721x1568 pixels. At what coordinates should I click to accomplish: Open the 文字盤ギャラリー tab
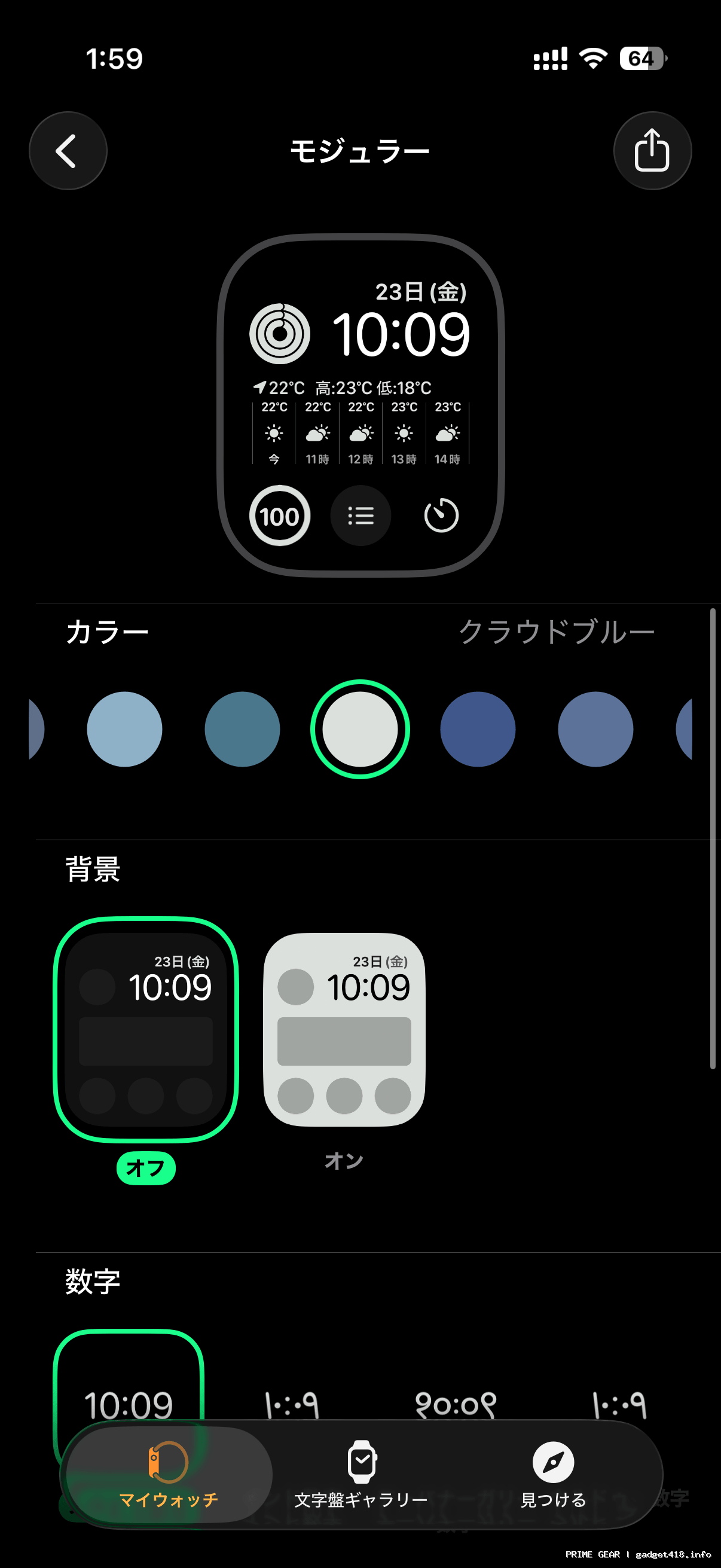361,1473
